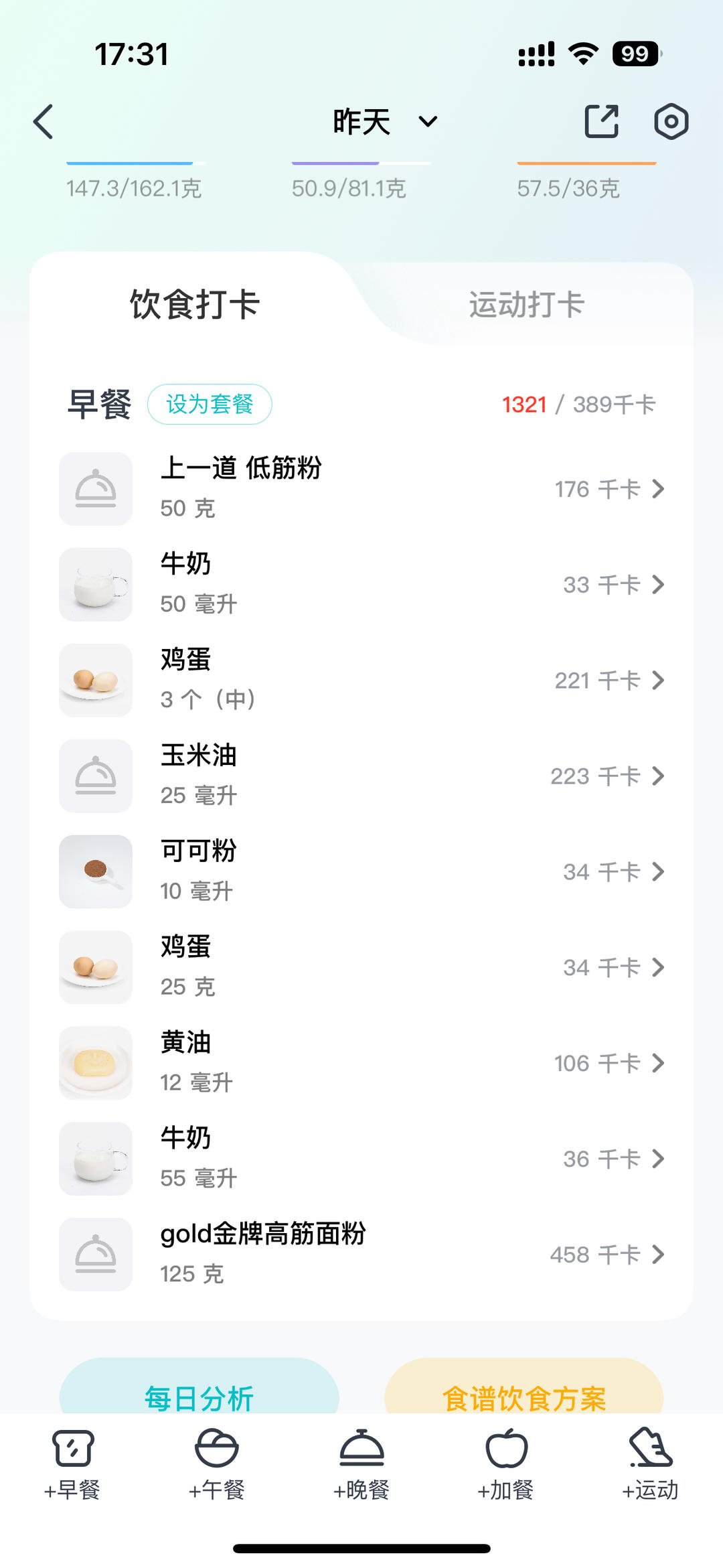Open the 鸡蛋 25 克 entry
The image size is (723, 1568).
361,967
